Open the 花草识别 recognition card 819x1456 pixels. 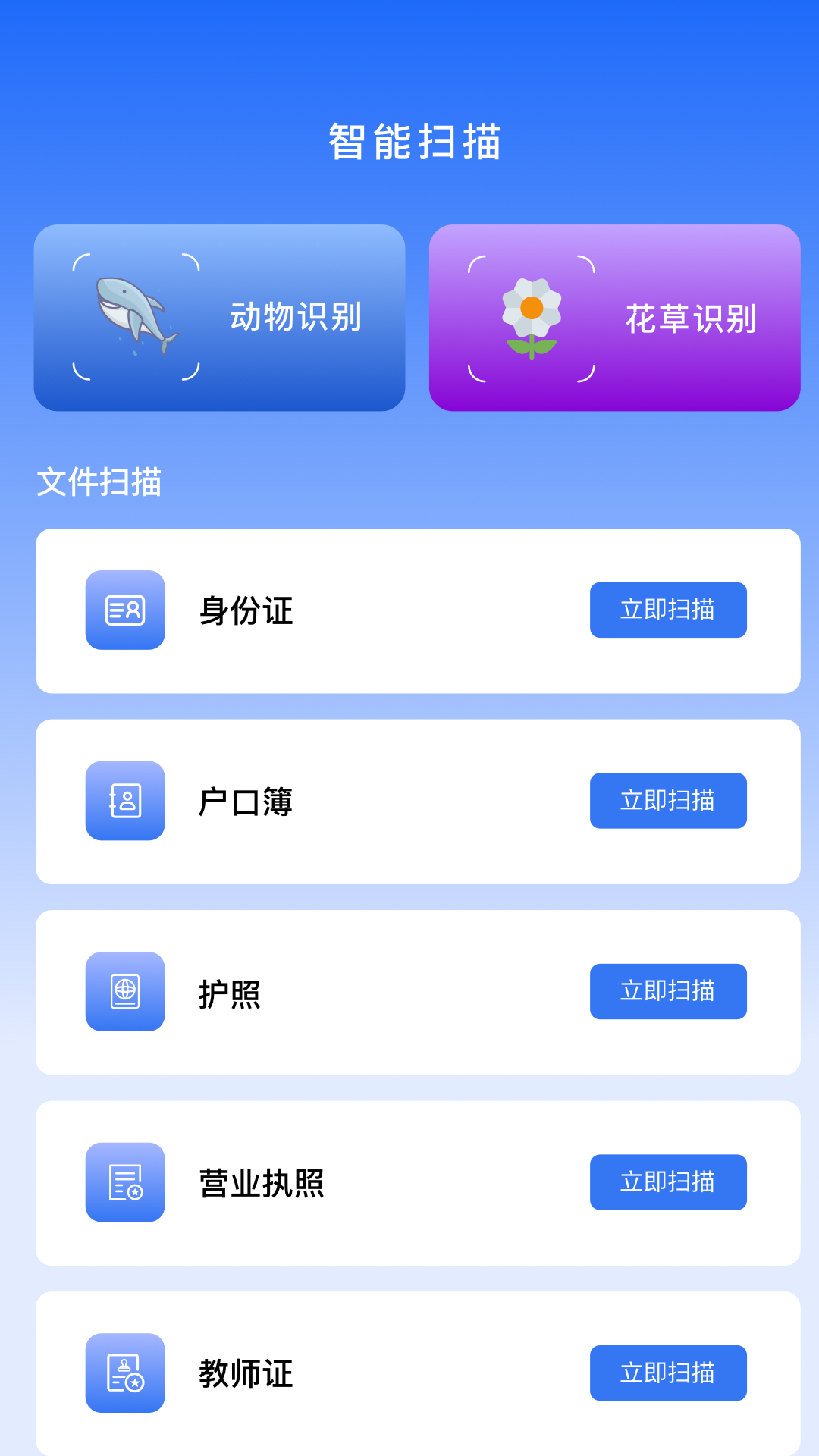coord(614,316)
